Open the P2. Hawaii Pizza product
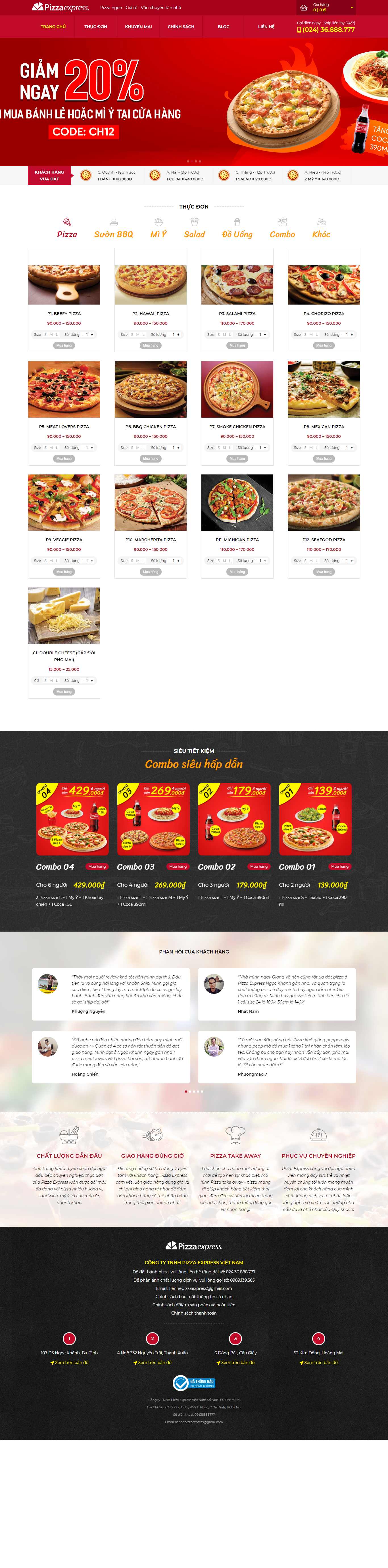388x1568 pixels. [x=150, y=313]
